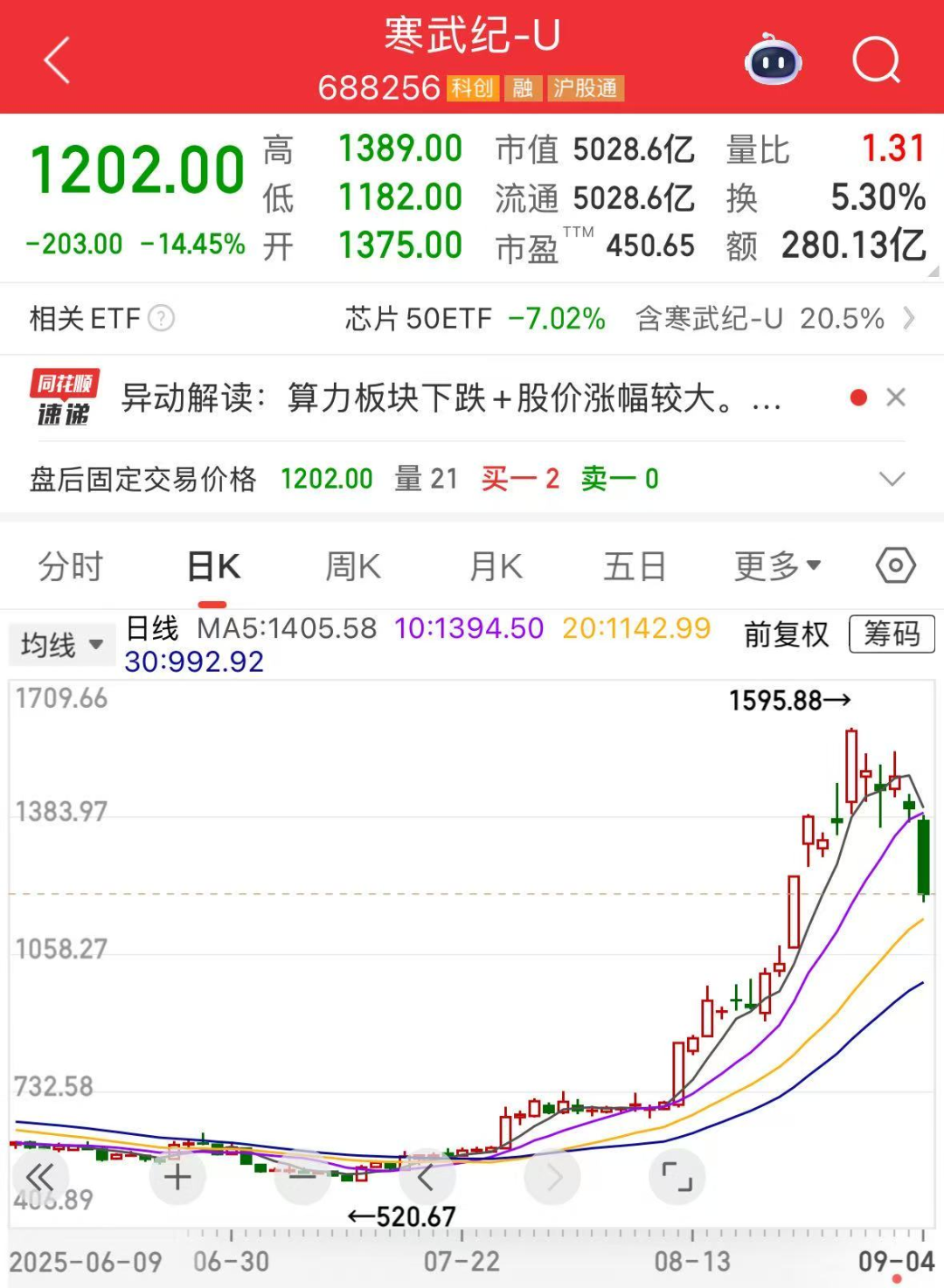Image resolution: width=944 pixels, height=1288 pixels.
Task: Open the 更多 chart period dropdown
Action: click(x=777, y=567)
